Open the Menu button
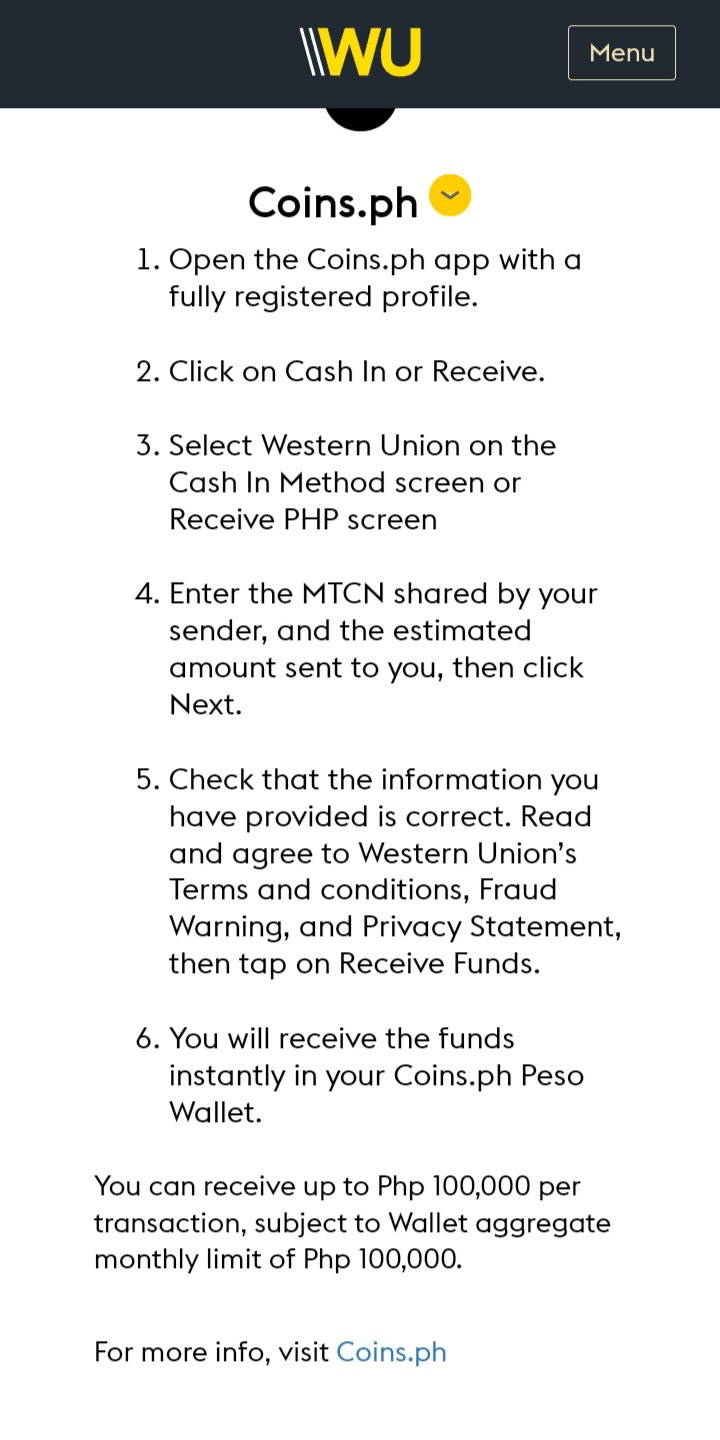720x1440 pixels. [x=621, y=53]
